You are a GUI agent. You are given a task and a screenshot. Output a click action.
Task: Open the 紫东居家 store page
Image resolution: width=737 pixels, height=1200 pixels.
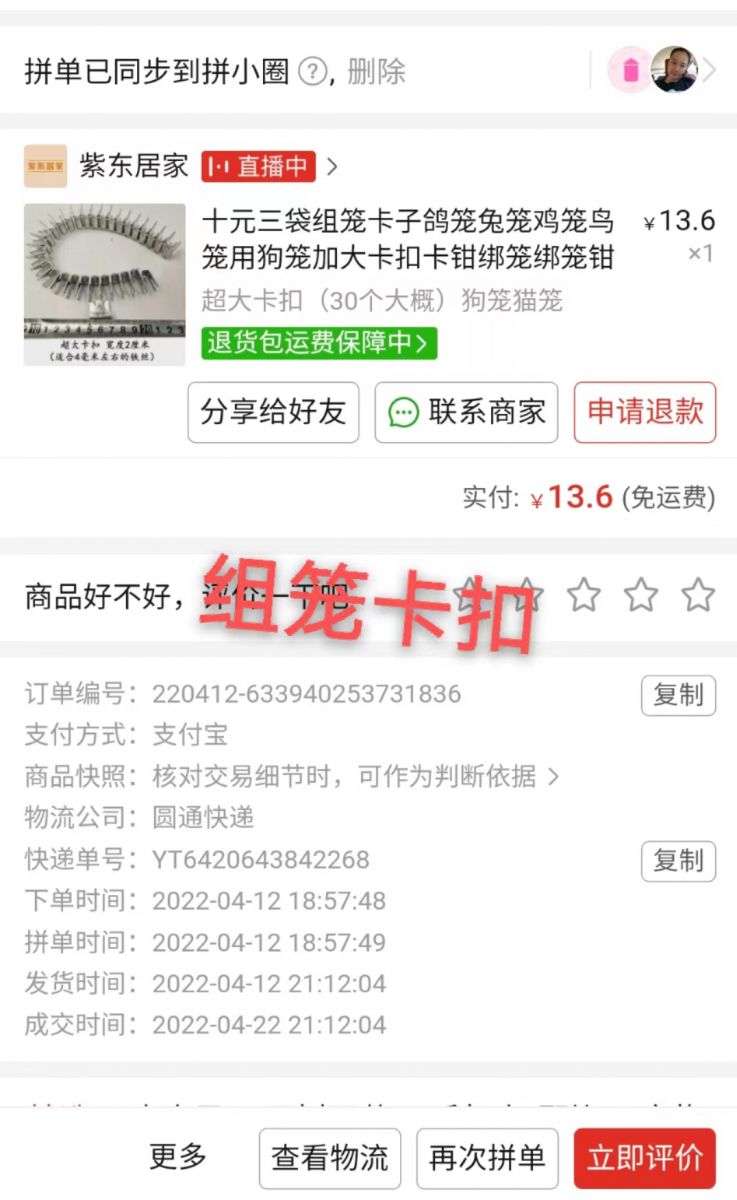tap(134, 165)
